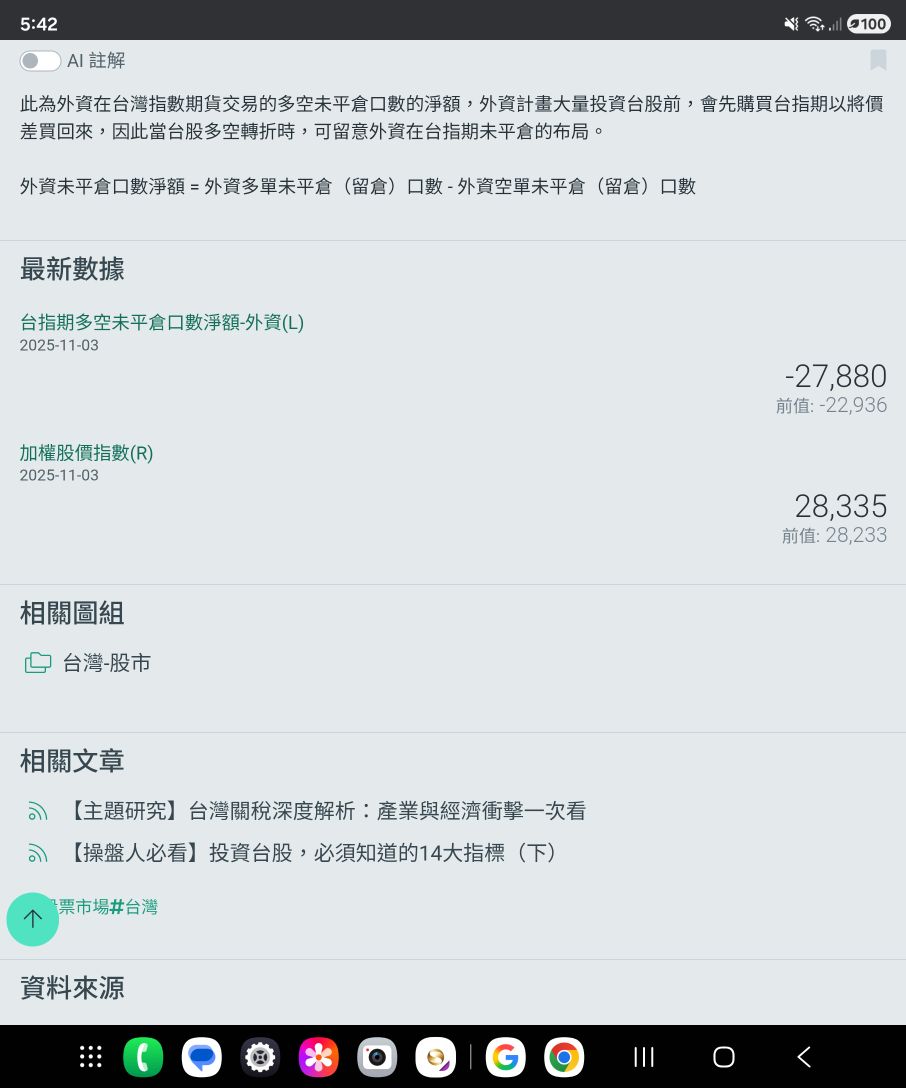
Task: Open the 加權股價指數(R) indicator
Action: tap(88, 453)
